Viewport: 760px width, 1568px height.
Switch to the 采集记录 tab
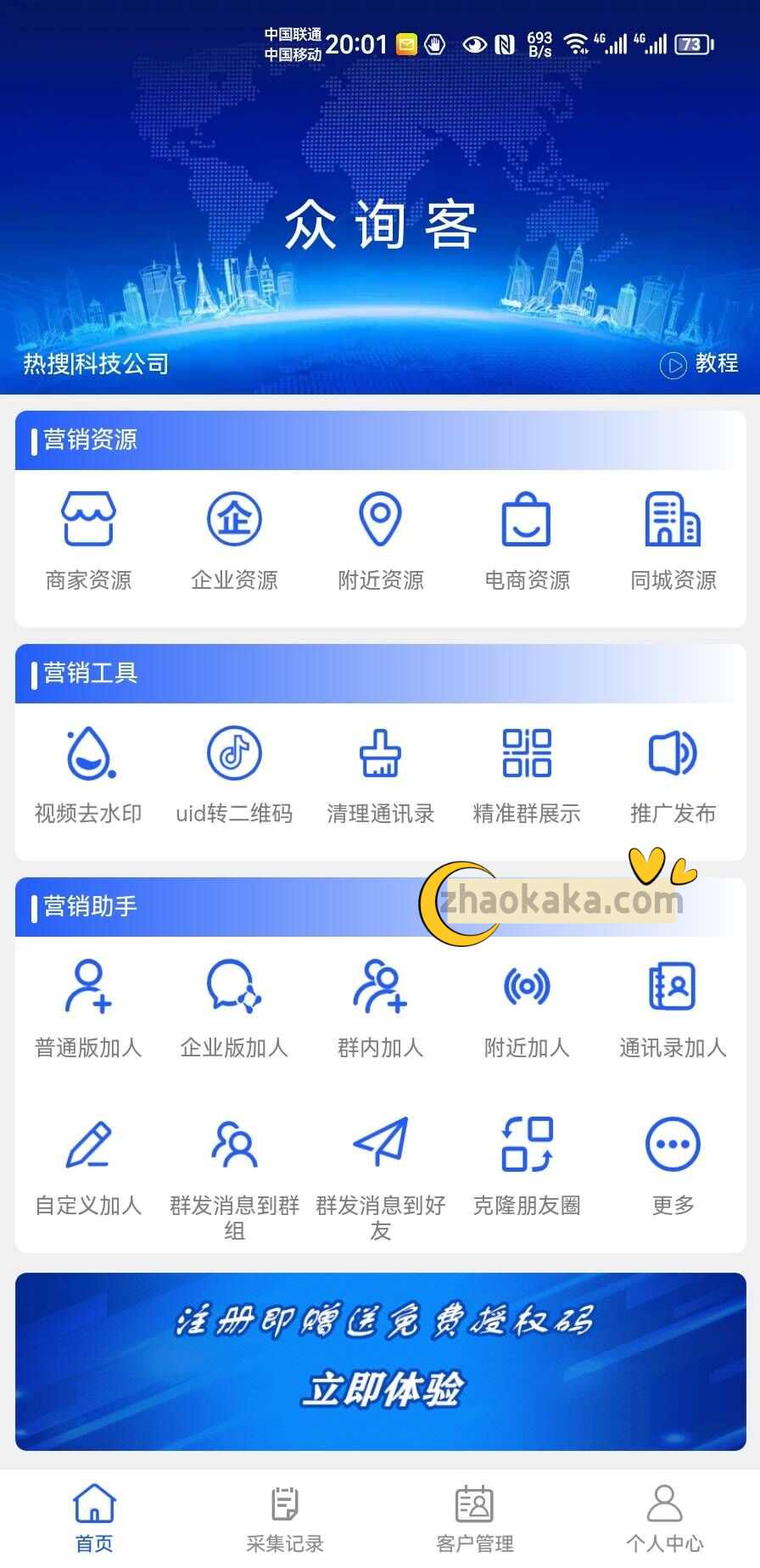pyautogui.click(x=285, y=1519)
